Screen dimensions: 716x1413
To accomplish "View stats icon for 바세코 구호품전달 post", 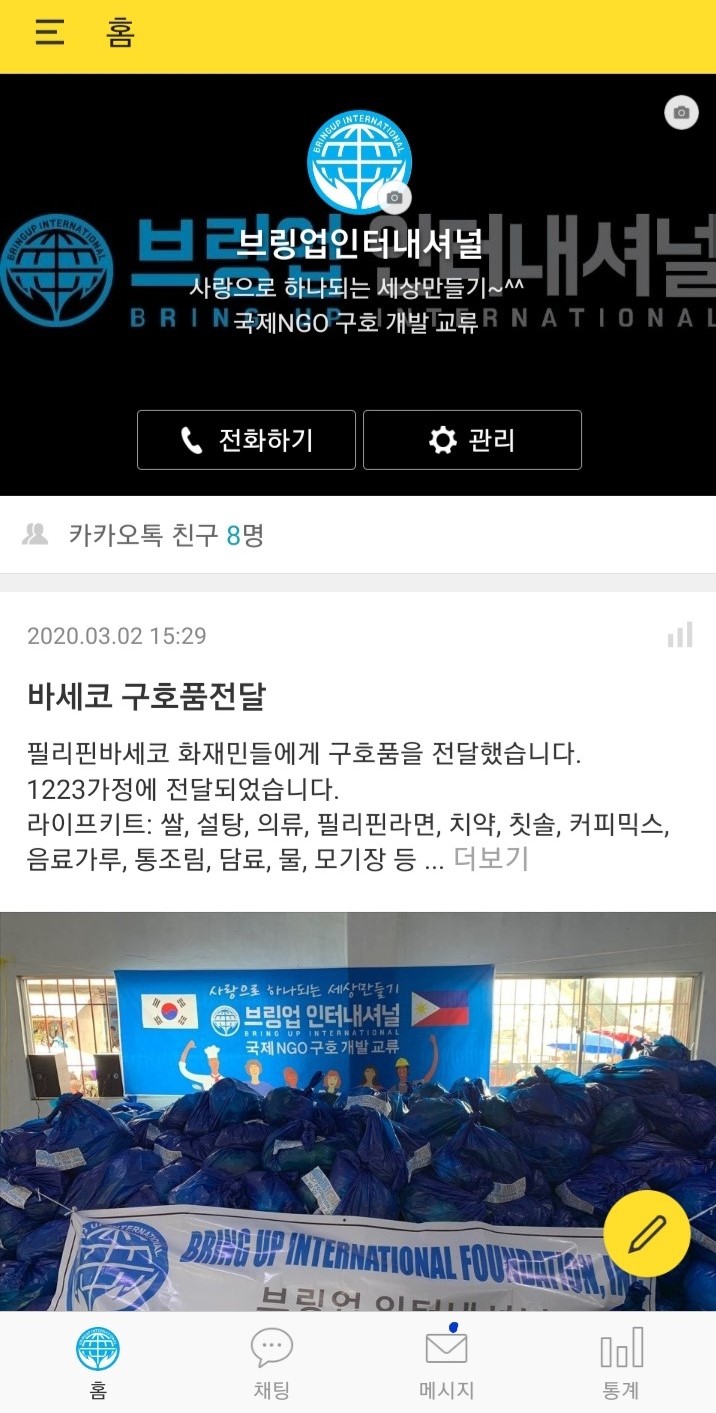I will pyautogui.click(x=680, y=635).
